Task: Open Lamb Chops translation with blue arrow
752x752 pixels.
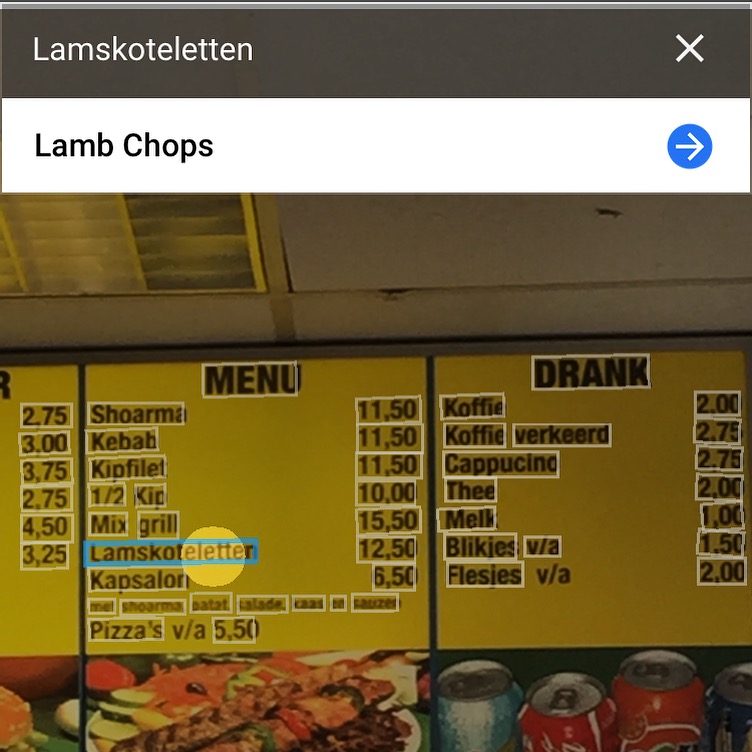Action: point(689,147)
